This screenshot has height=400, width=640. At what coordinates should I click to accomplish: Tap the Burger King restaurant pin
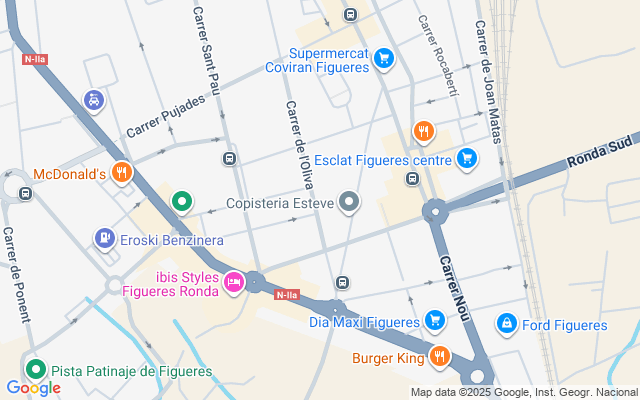[x=440, y=356]
